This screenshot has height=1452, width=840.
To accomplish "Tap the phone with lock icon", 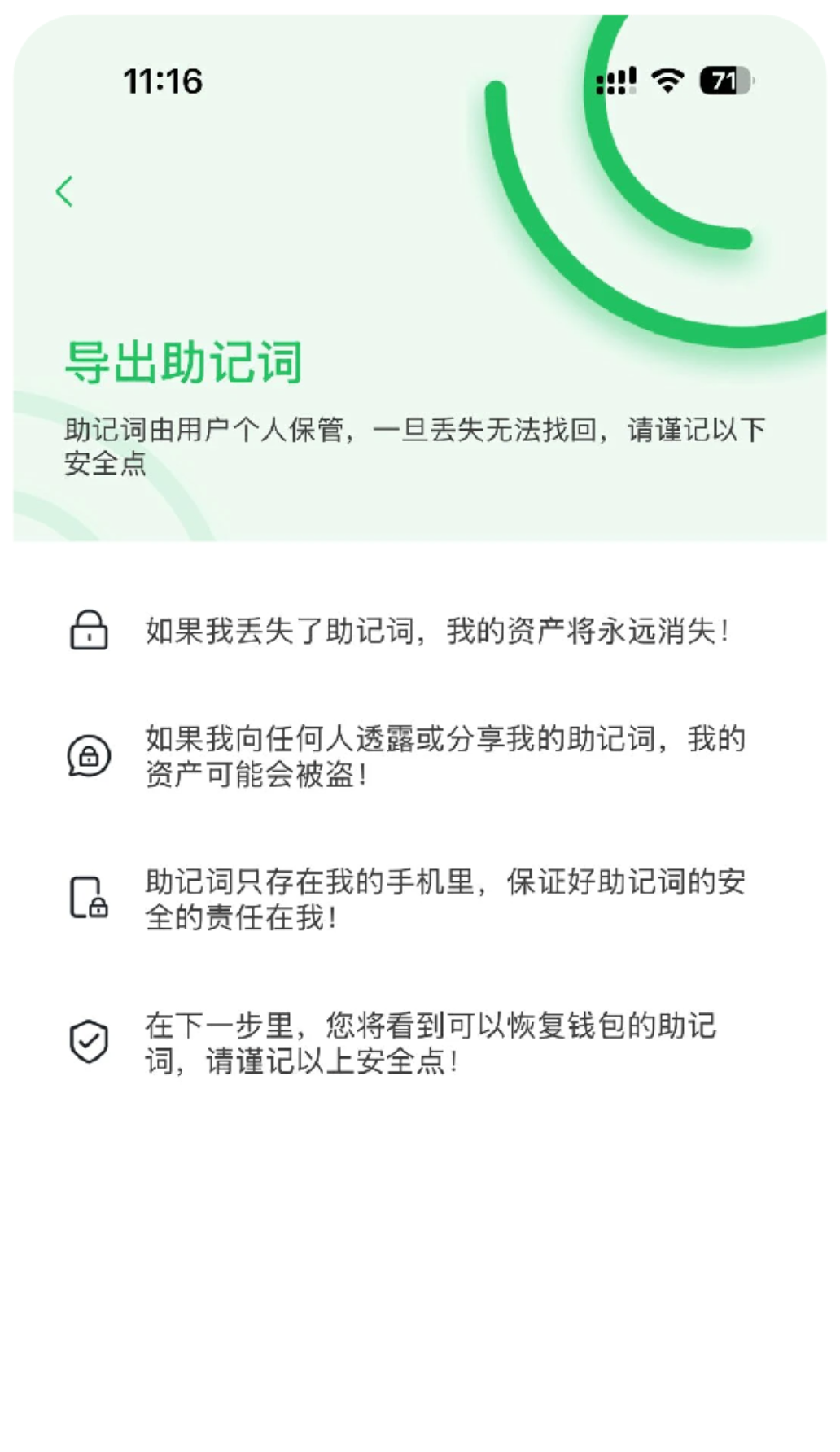I will pos(90,899).
